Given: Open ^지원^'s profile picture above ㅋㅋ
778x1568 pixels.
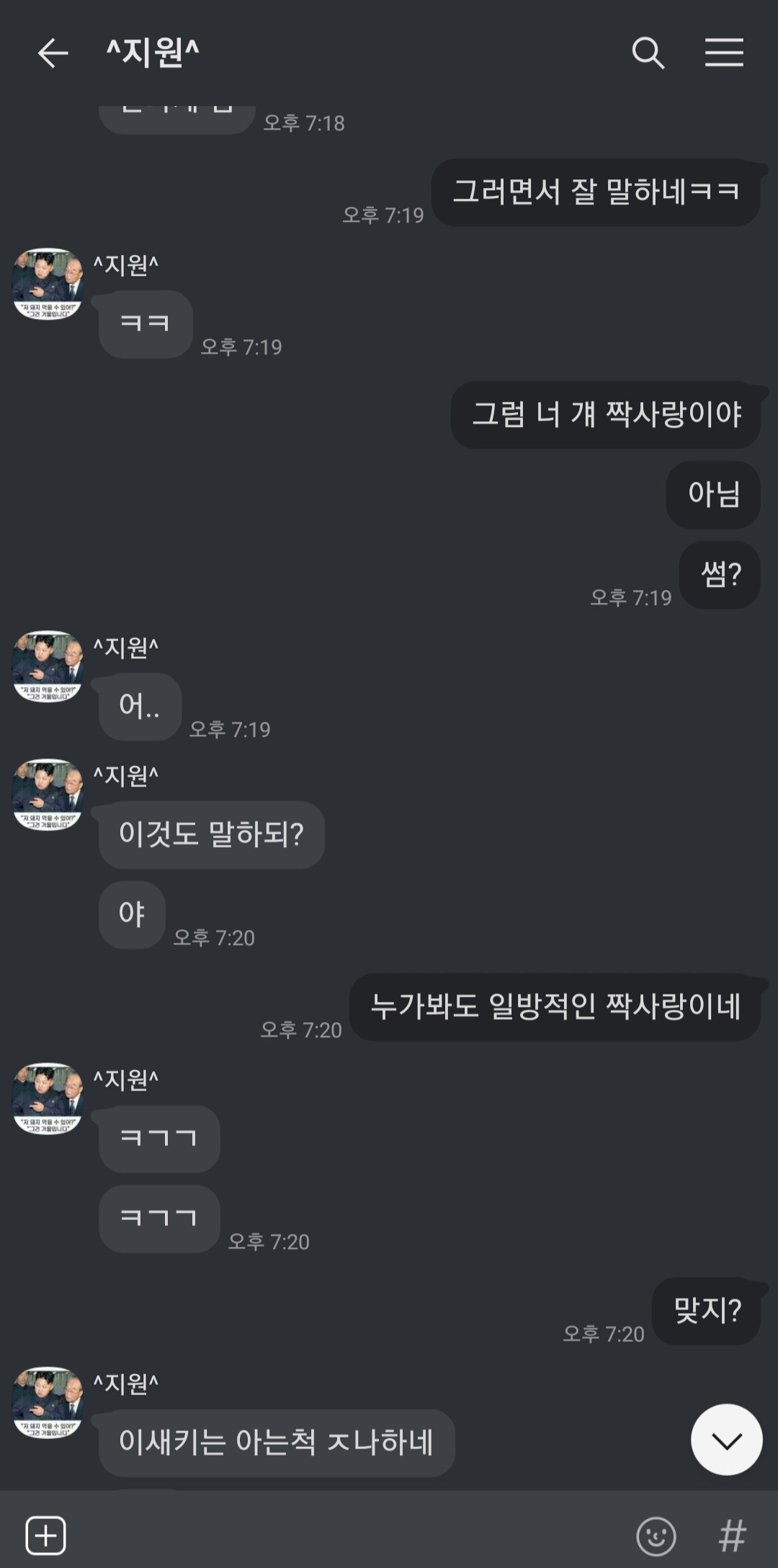Looking at the screenshot, I should pos(48,284).
